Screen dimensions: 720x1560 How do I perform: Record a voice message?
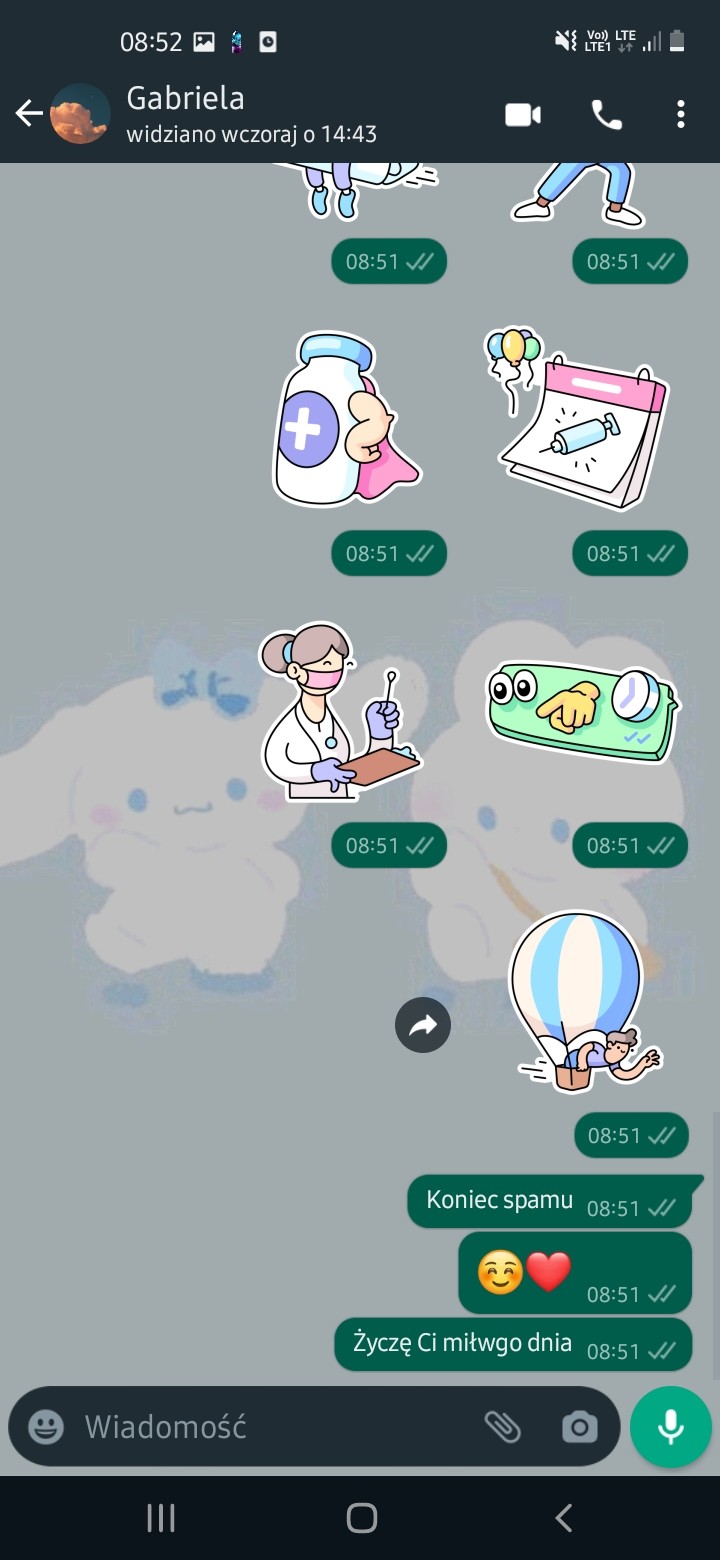click(670, 1427)
